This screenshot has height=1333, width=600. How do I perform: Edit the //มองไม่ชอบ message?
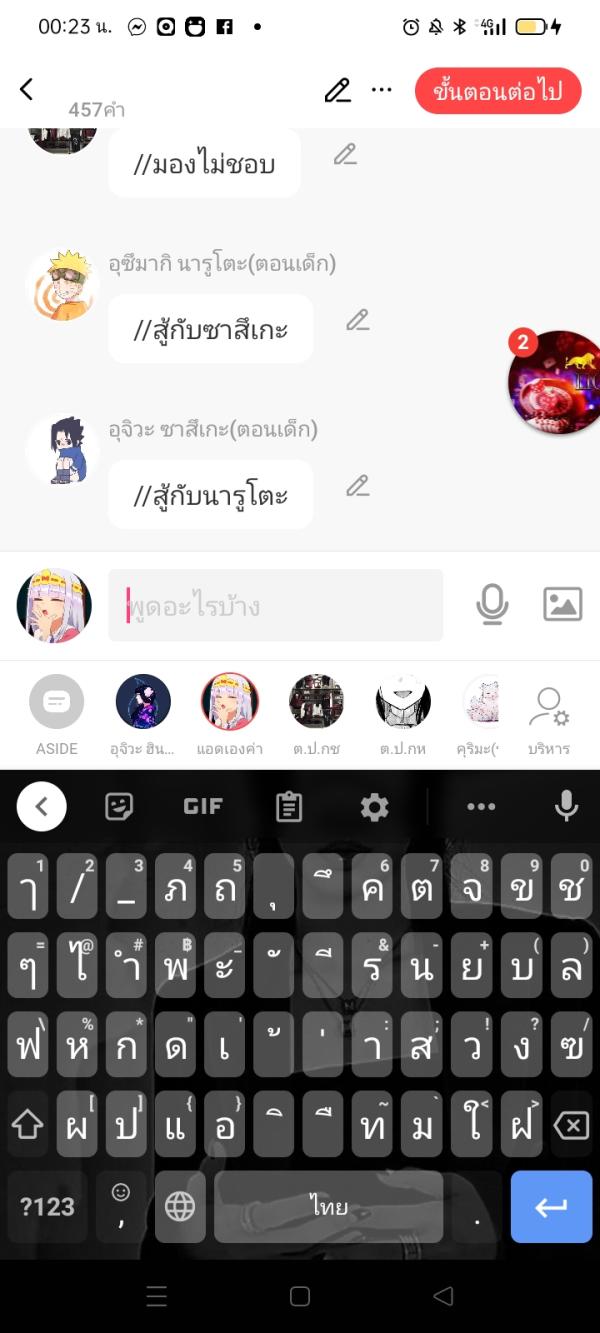pos(345,154)
